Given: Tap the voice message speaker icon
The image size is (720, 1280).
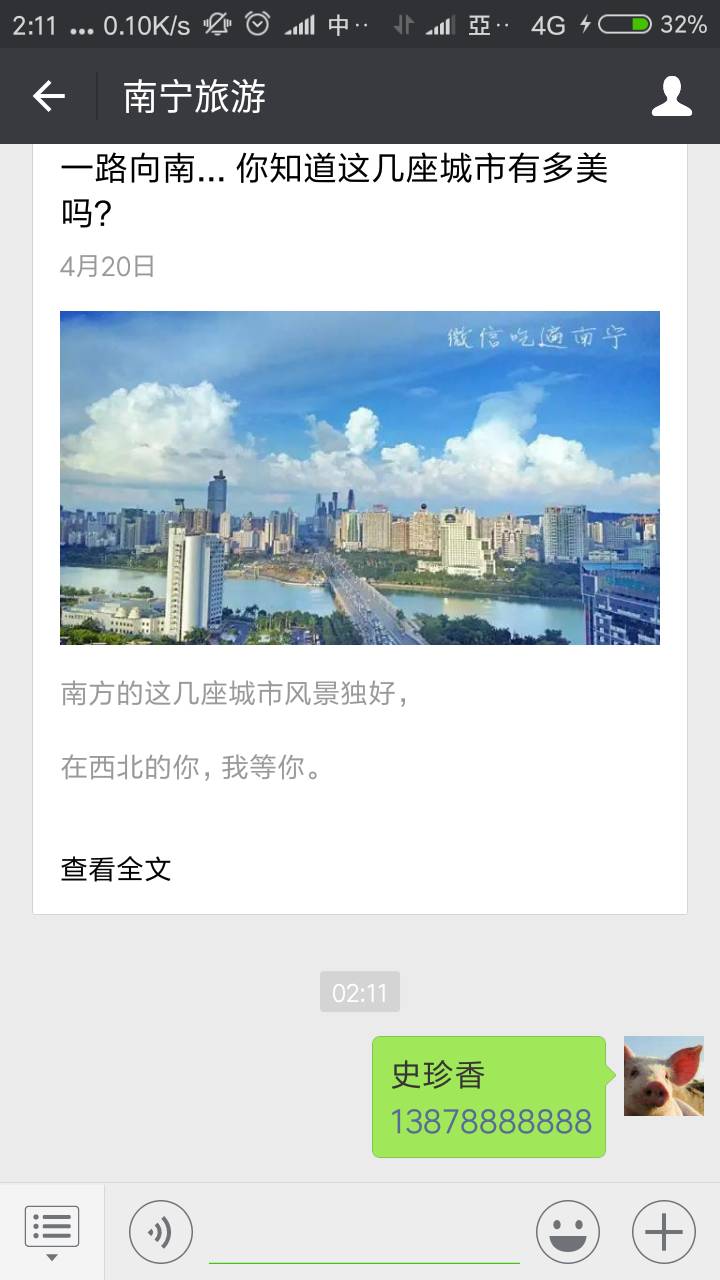Looking at the screenshot, I should click(x=160, y=1232).
